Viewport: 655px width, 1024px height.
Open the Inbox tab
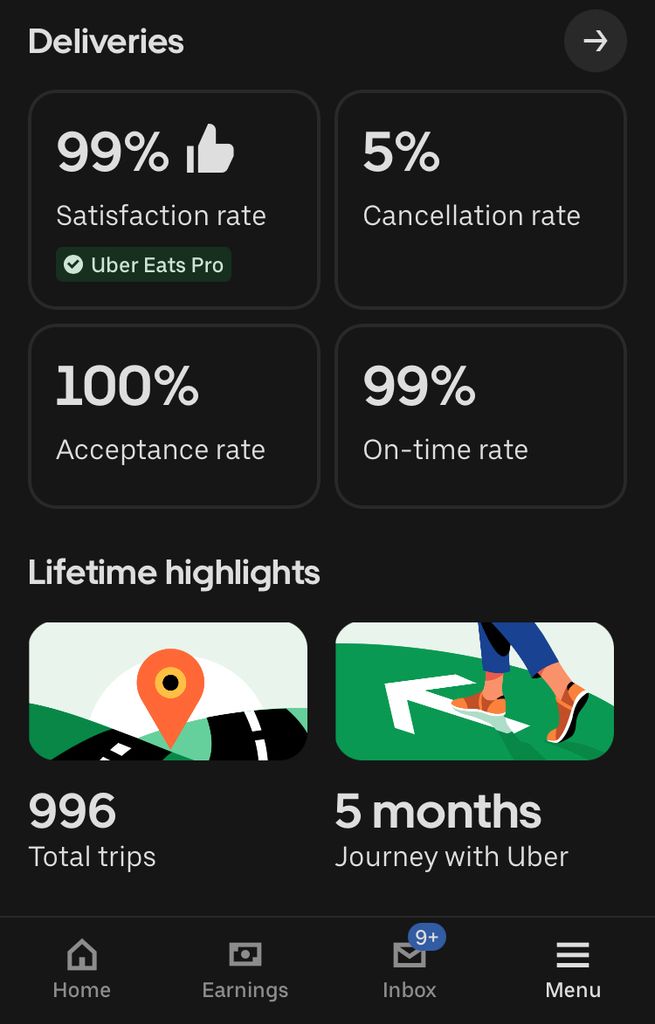[x=410, y=969]
